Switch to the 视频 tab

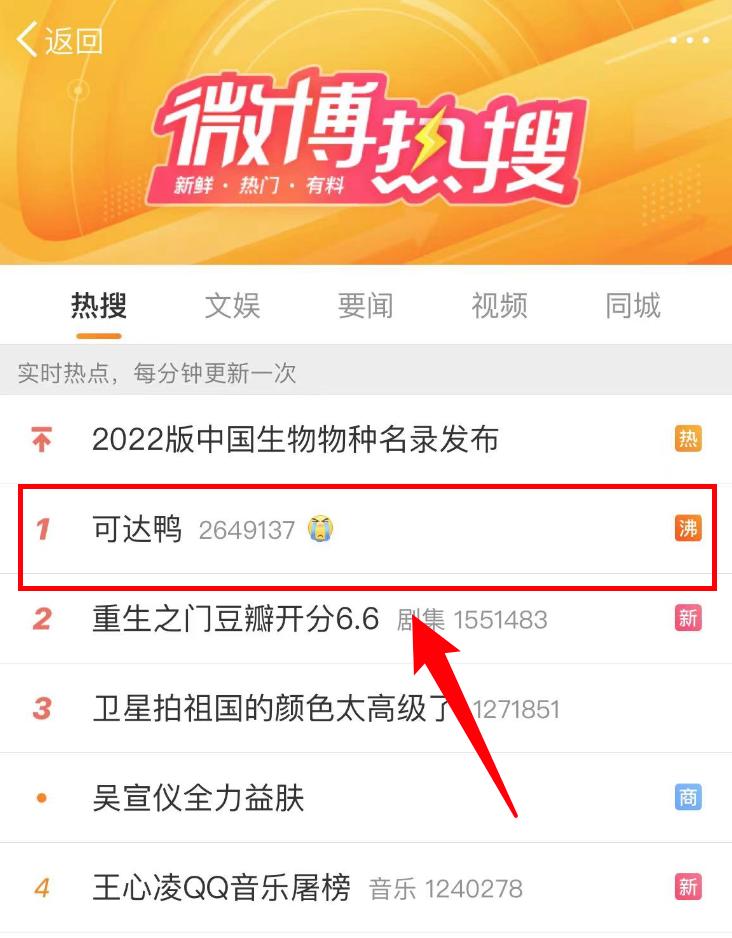point(499,306)
